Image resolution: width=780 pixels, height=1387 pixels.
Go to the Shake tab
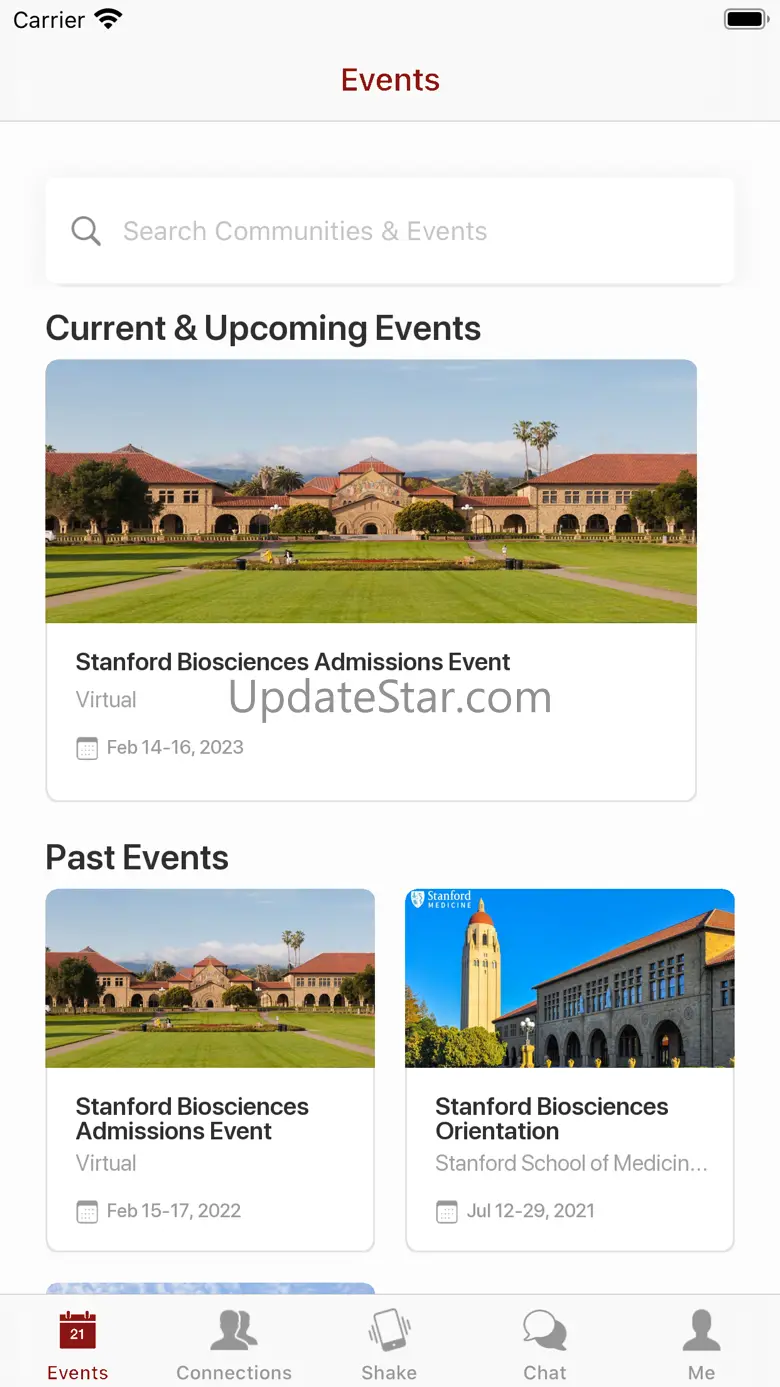(389, 1345)
